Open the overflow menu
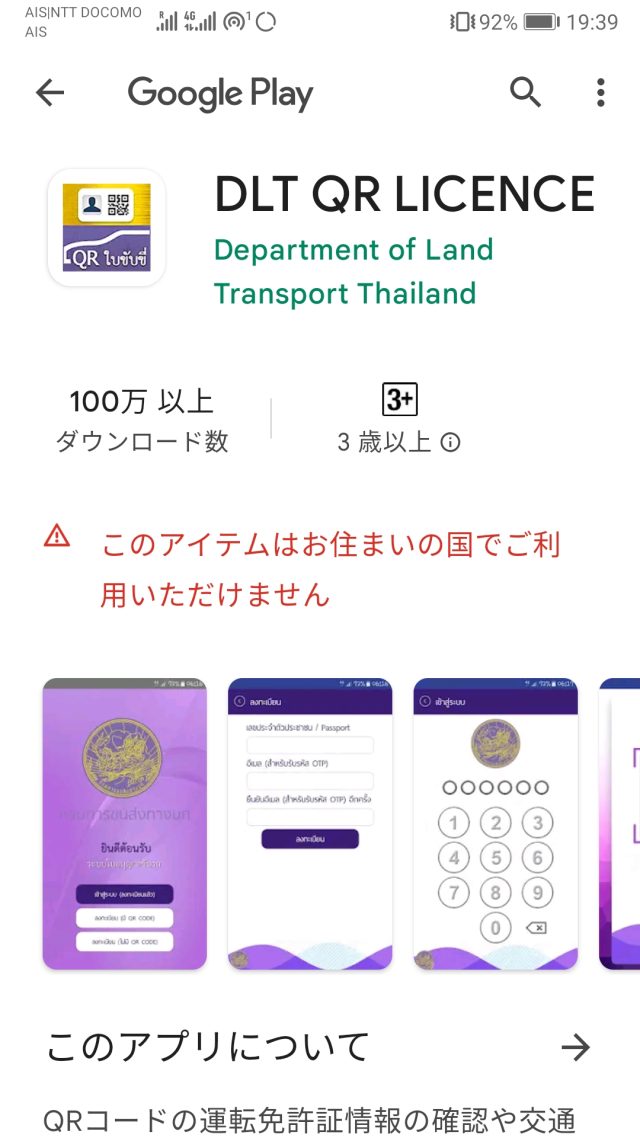Image resolution: width=640 pixels, height=1138 pixels. pyautogui.click(x=600, y=93)
